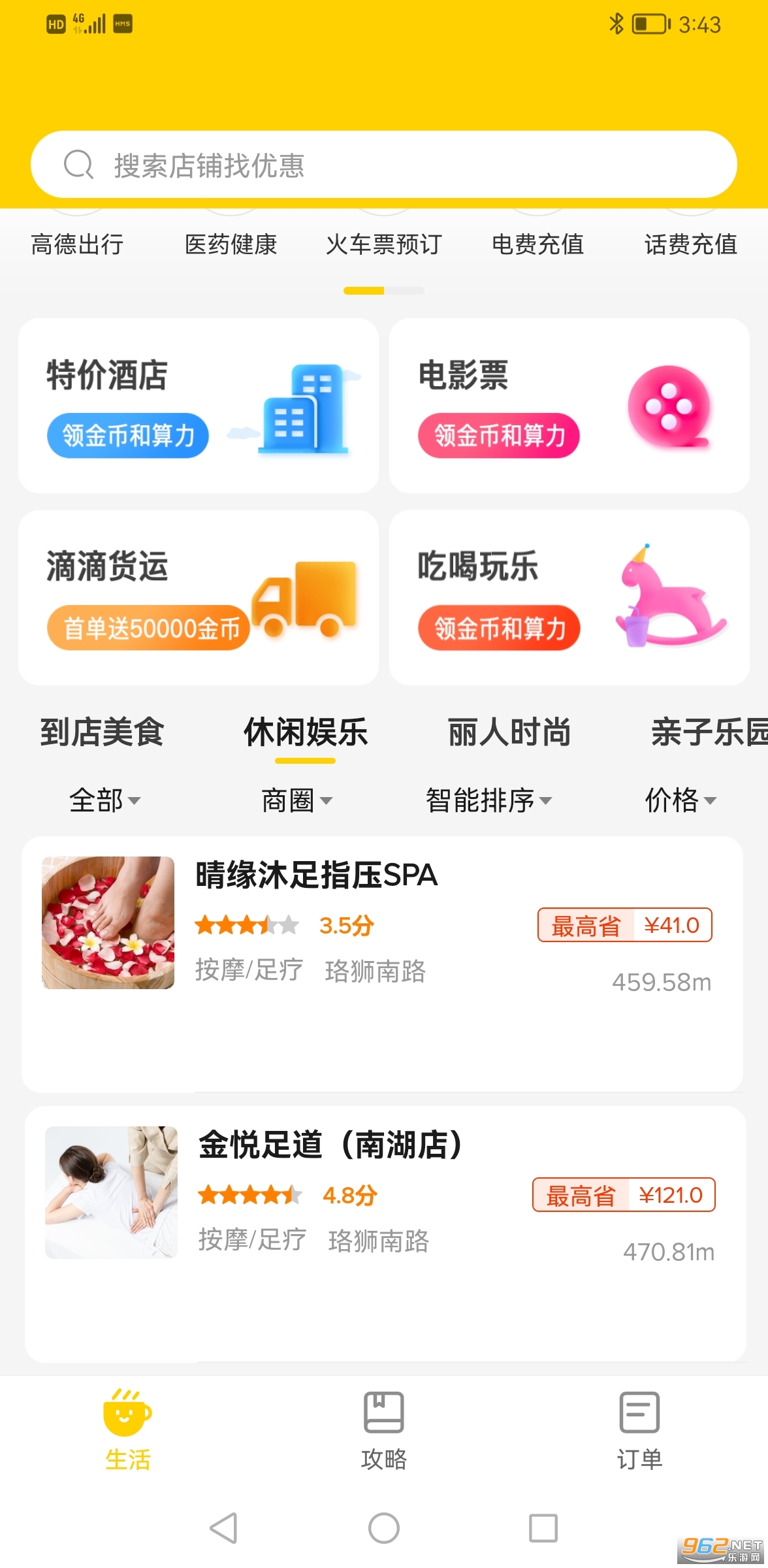Expand the 全部 category dropdown
Screen dimensions: 768x1568
coord(104,800)
